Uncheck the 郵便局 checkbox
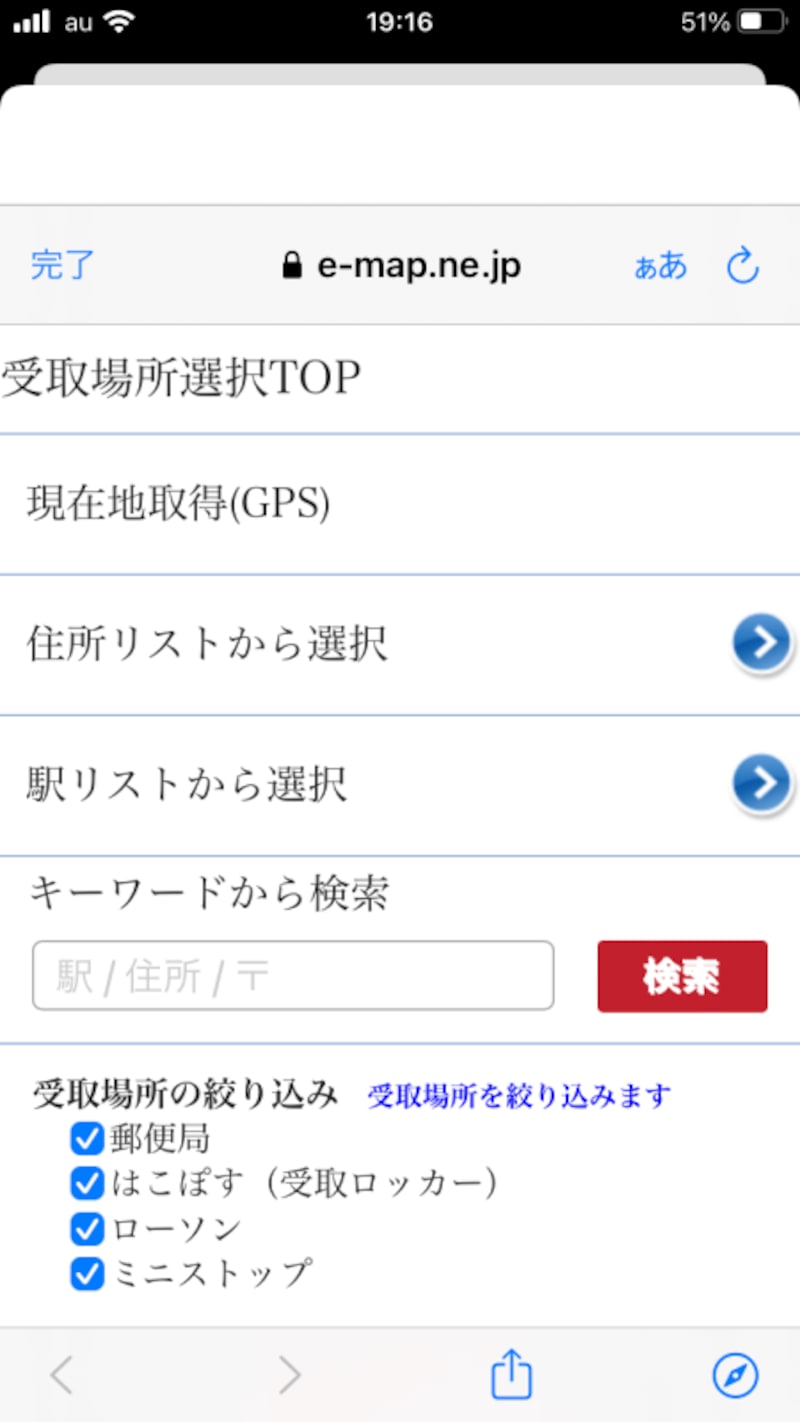Viewport: 800px width, 1422px height. [87, 1138]
